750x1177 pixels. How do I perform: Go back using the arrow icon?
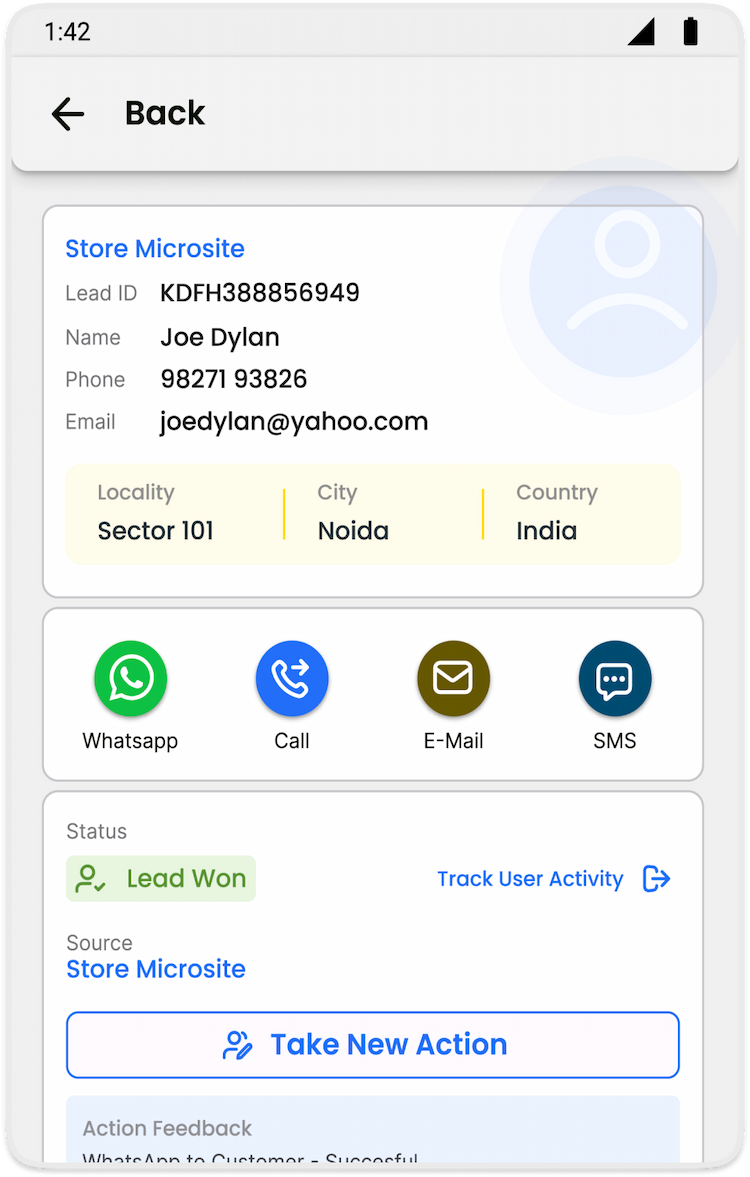point(68,114)
